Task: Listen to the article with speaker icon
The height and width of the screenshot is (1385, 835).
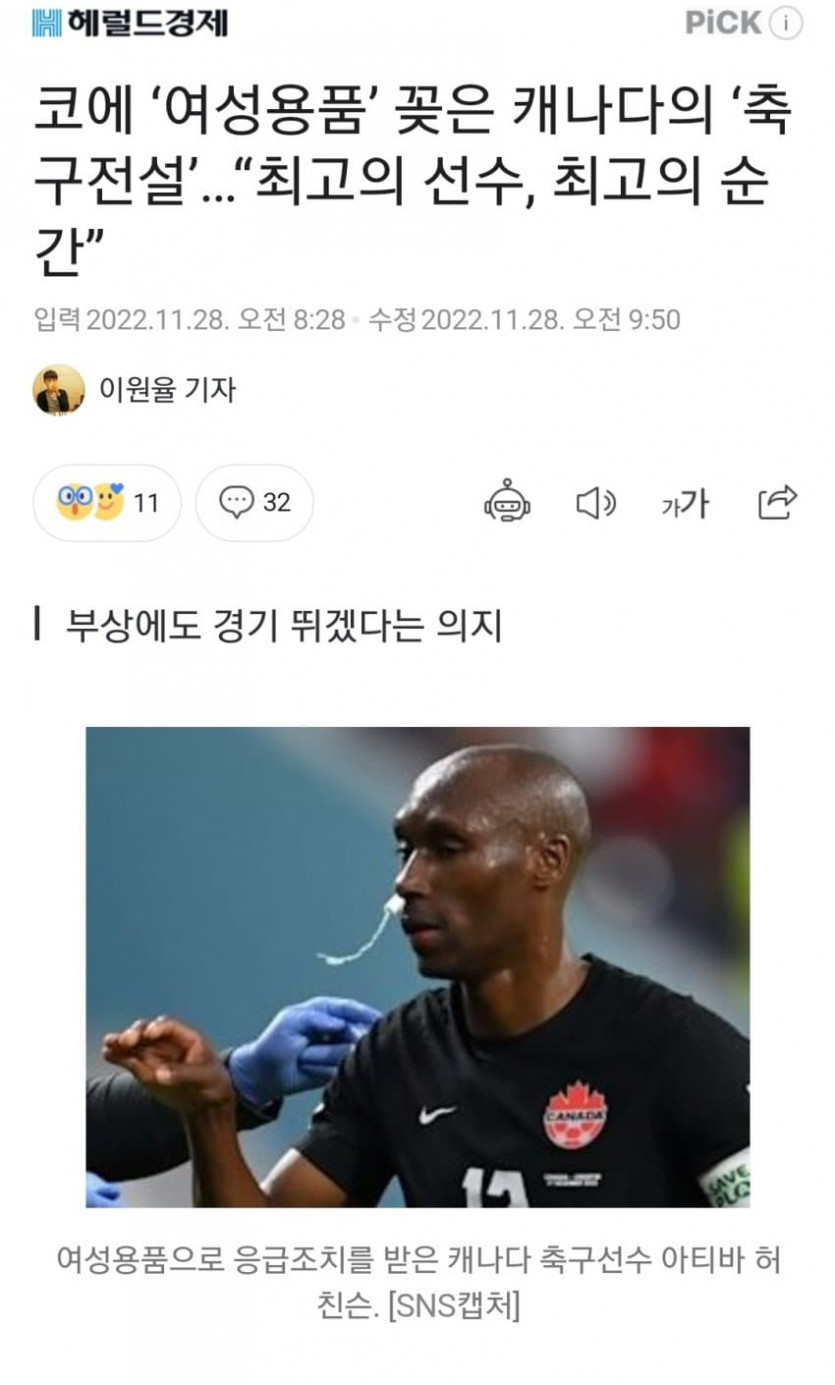Action: (596, 503)
